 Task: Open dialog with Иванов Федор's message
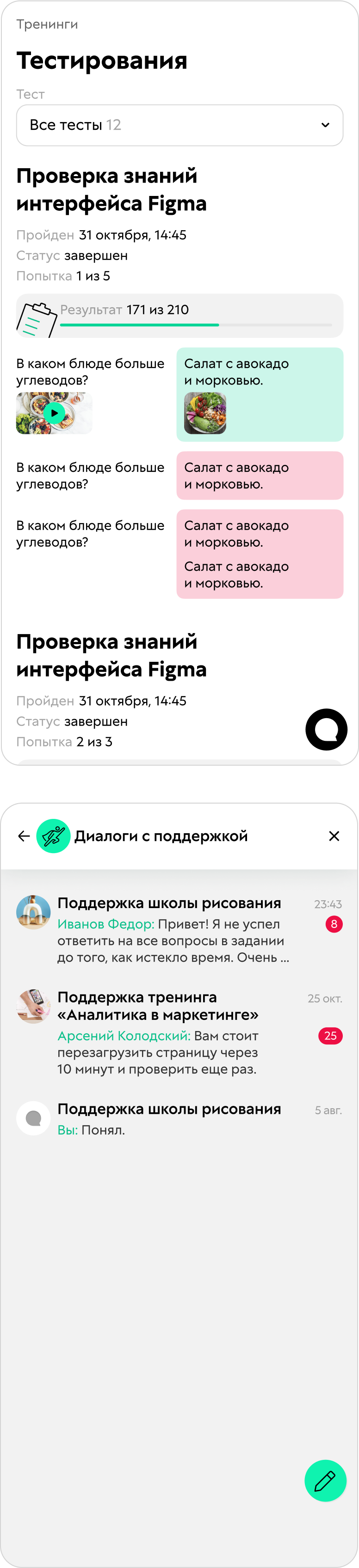point(173,929)
